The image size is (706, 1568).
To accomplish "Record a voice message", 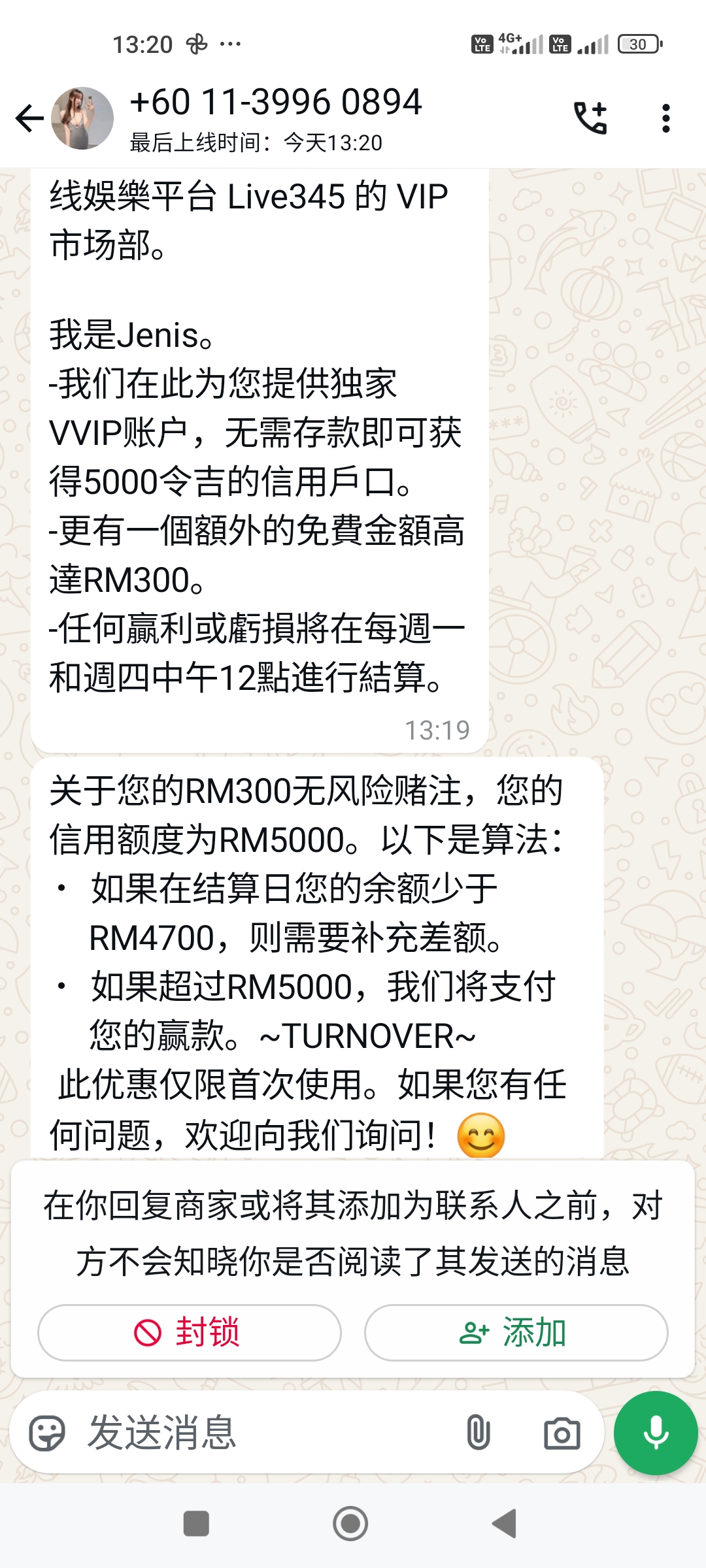I will pyautogui.click(x=656, y=1433).
